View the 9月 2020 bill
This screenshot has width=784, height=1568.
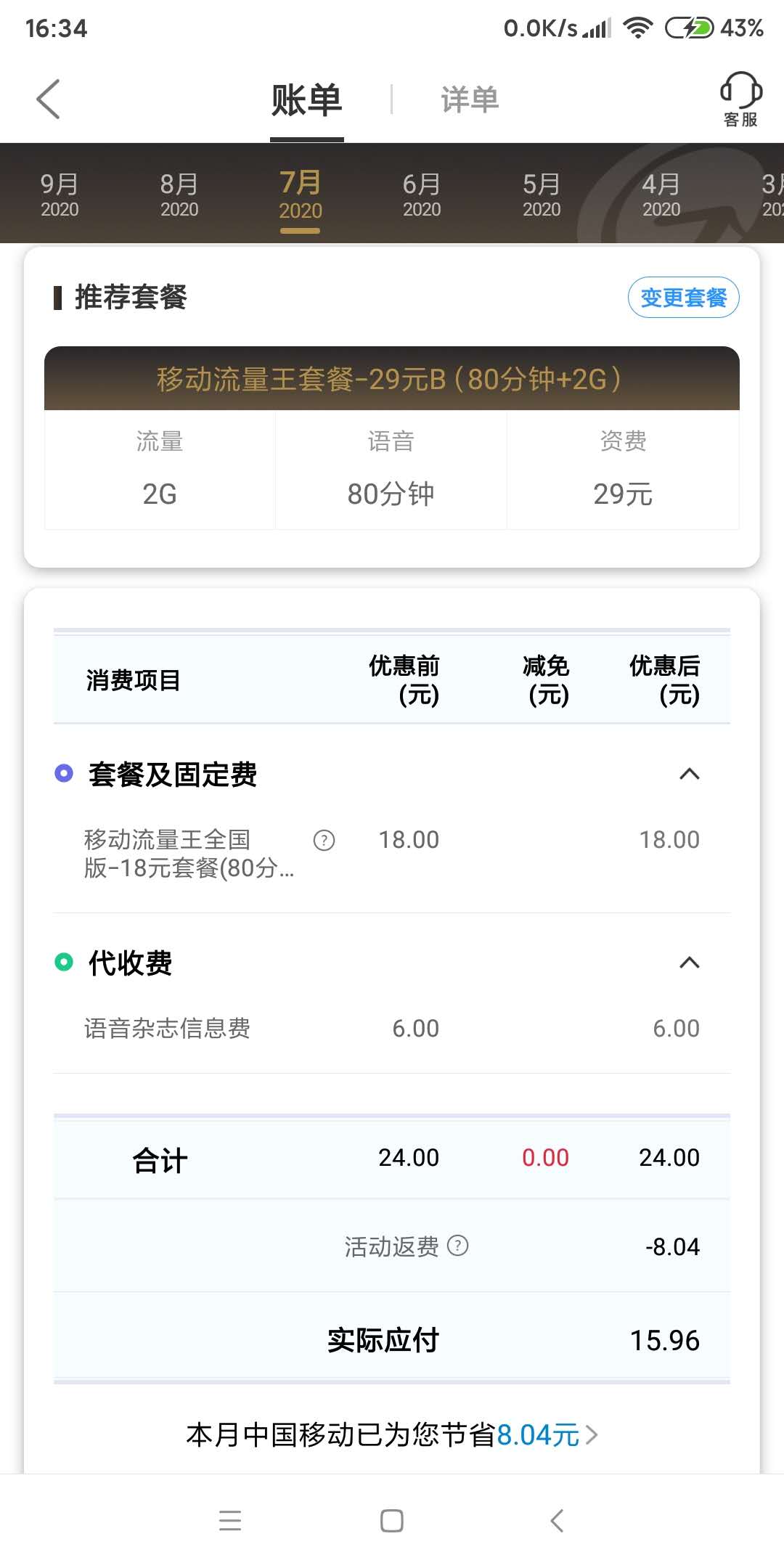60,195
